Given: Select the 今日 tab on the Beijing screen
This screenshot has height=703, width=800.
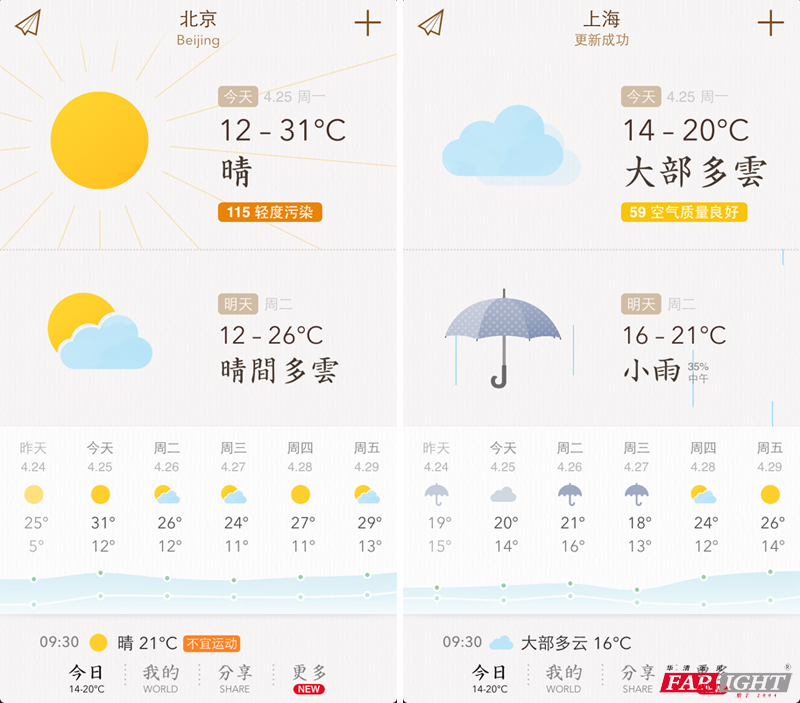Looking at the screenshot, I should [86, 678].
